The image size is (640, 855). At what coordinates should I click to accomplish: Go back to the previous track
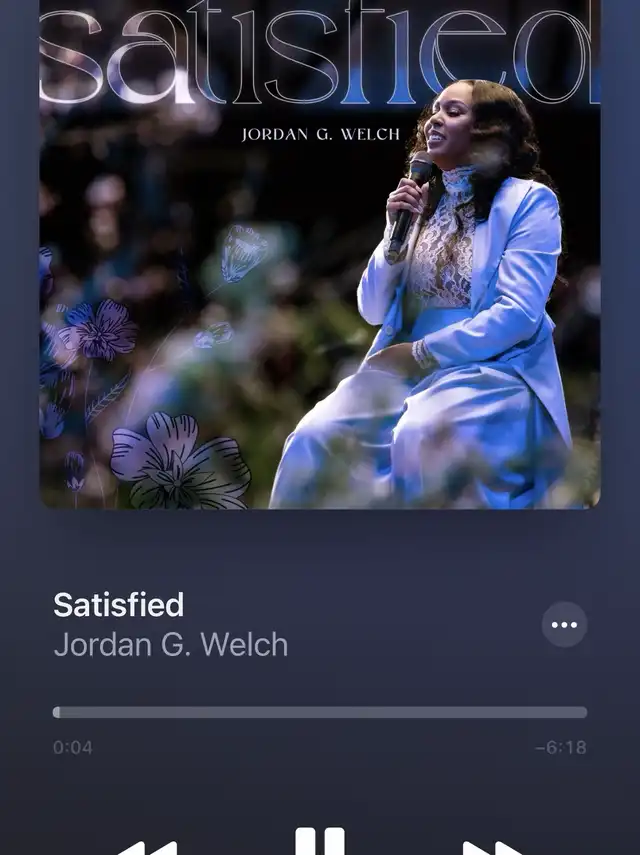click(147, 847)
